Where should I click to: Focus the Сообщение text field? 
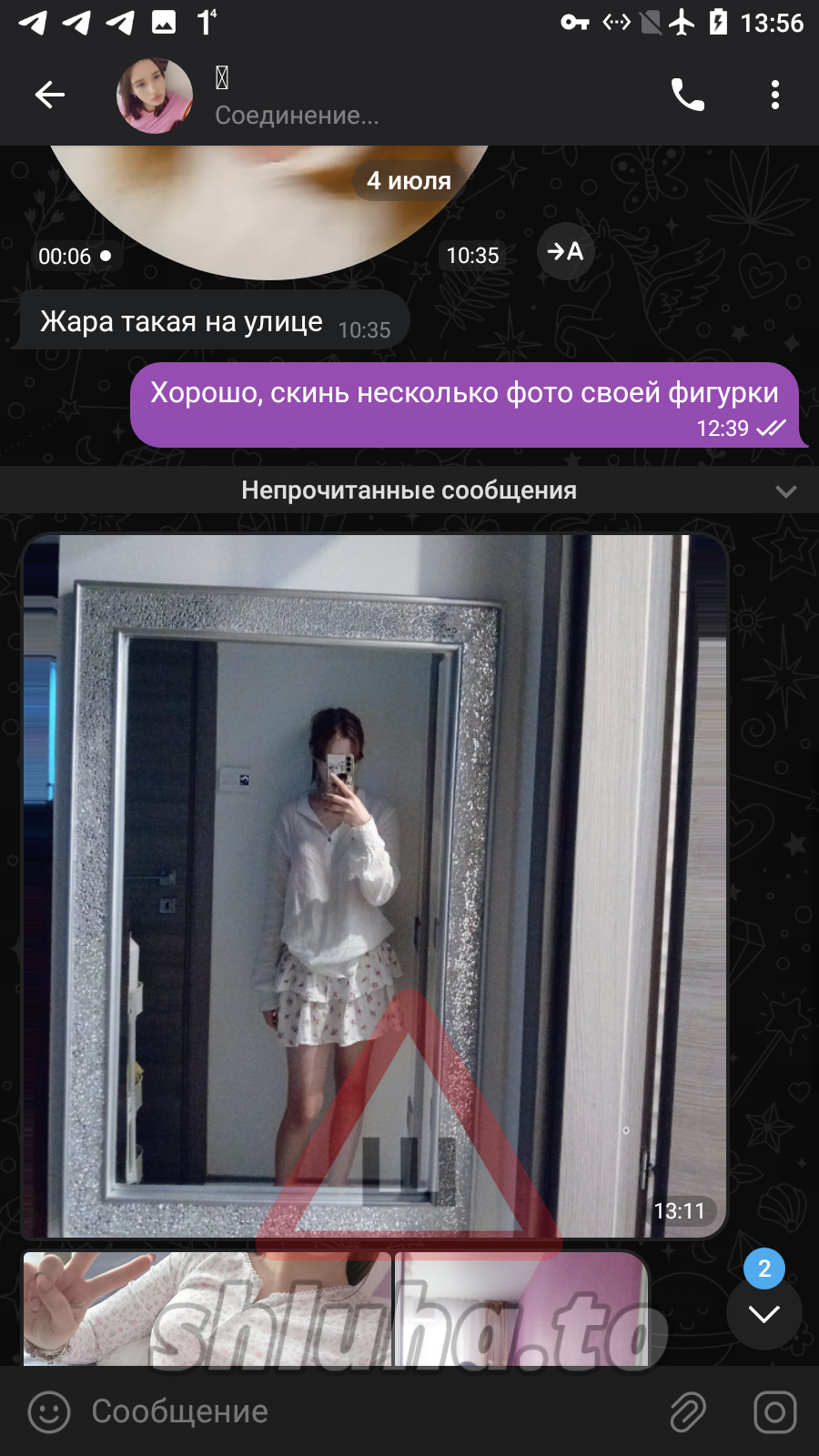point(364,1412)
